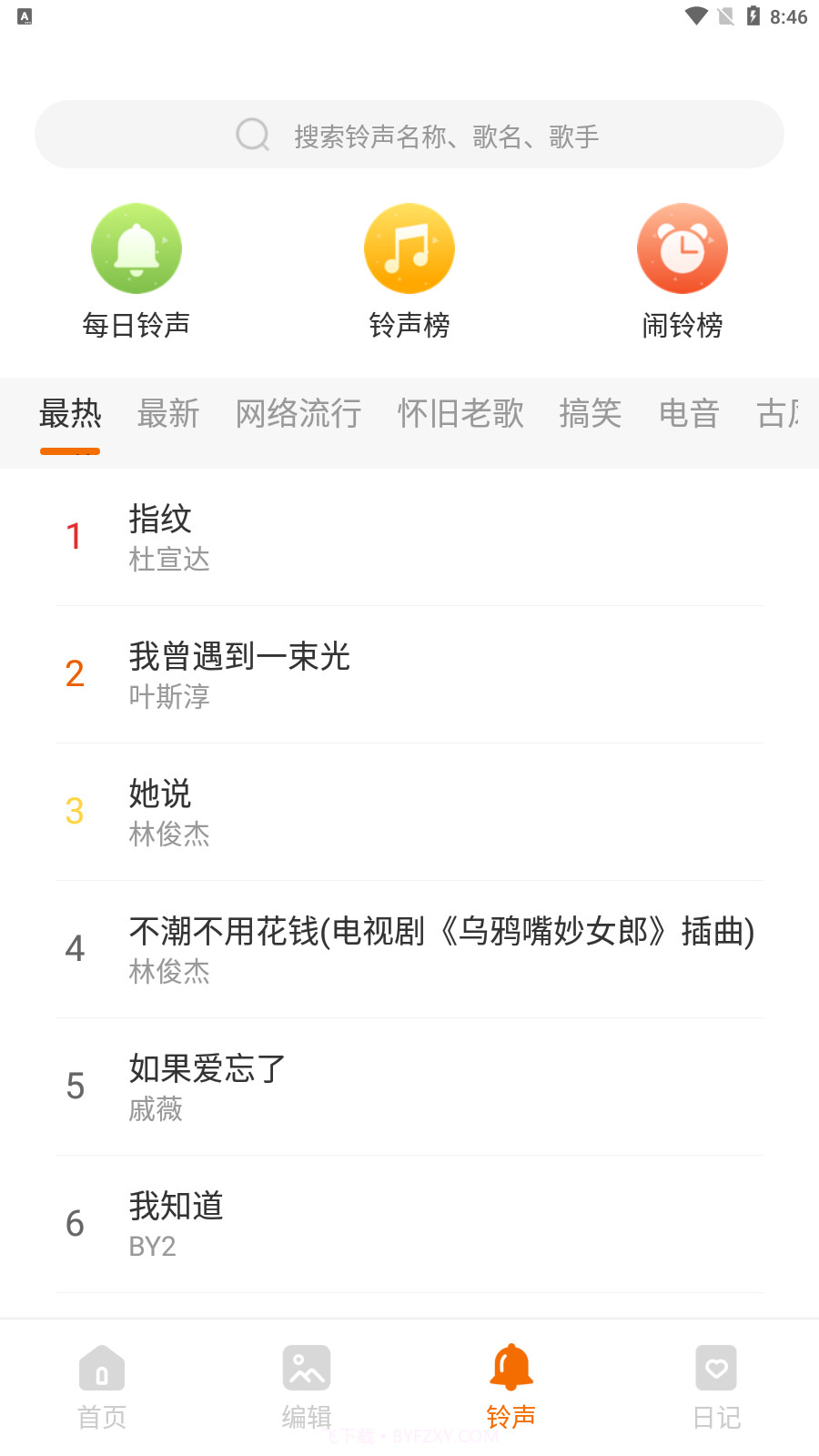The image size is (819, 1456).
Task: Choose the 搞笑 funny ringtones category
Action: [x=591, y=414]
